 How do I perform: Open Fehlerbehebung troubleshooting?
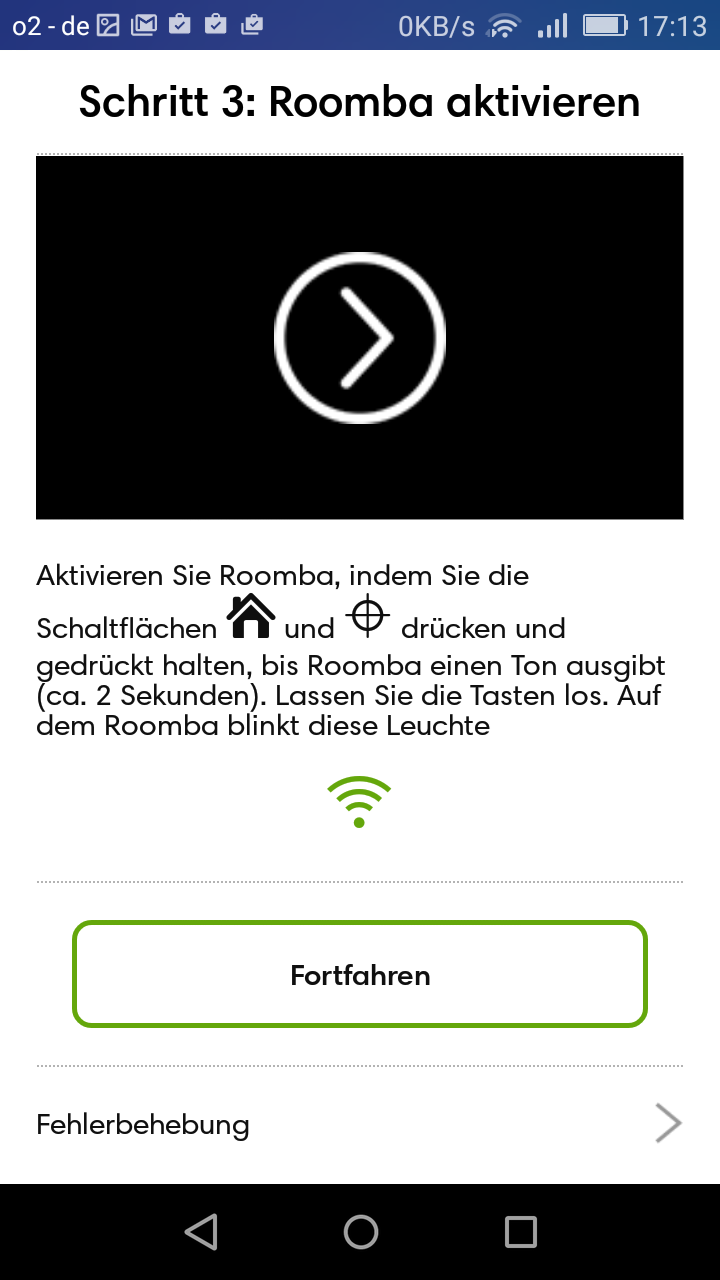tap(360, 1124)
